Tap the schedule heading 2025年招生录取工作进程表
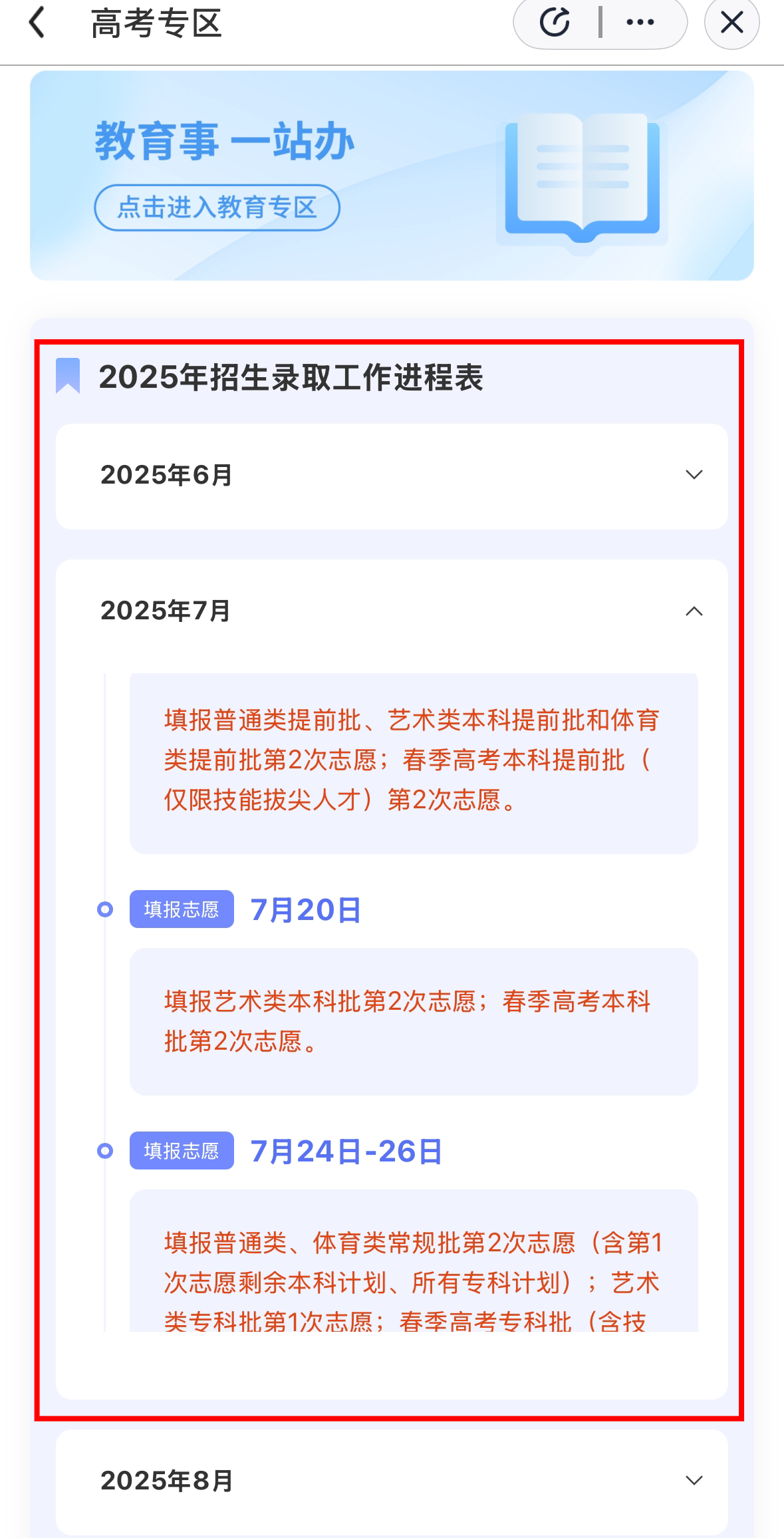The height and width of the screenshot is (1538, 784). tap(293, 377)
